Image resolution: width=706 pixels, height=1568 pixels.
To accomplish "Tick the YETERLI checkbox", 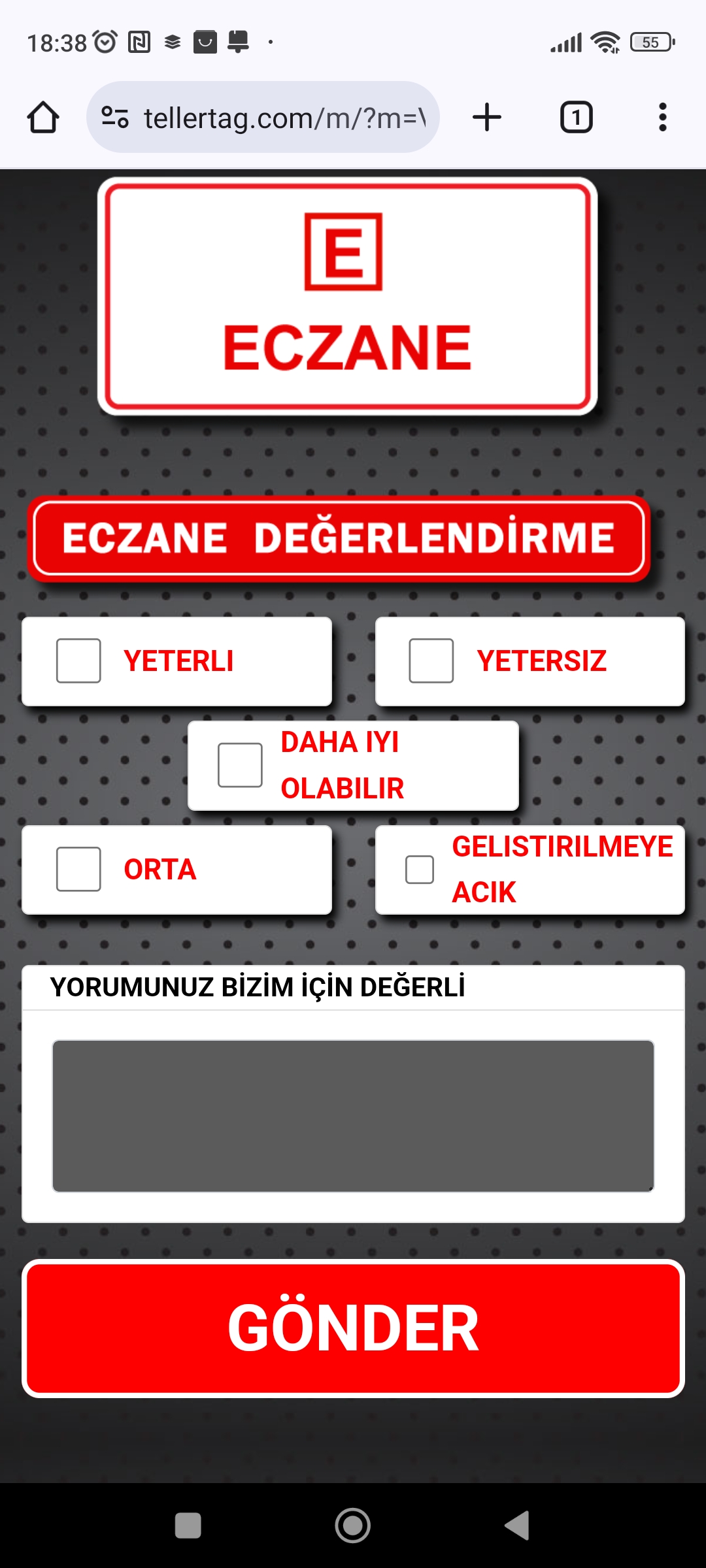I will (78, 661).
